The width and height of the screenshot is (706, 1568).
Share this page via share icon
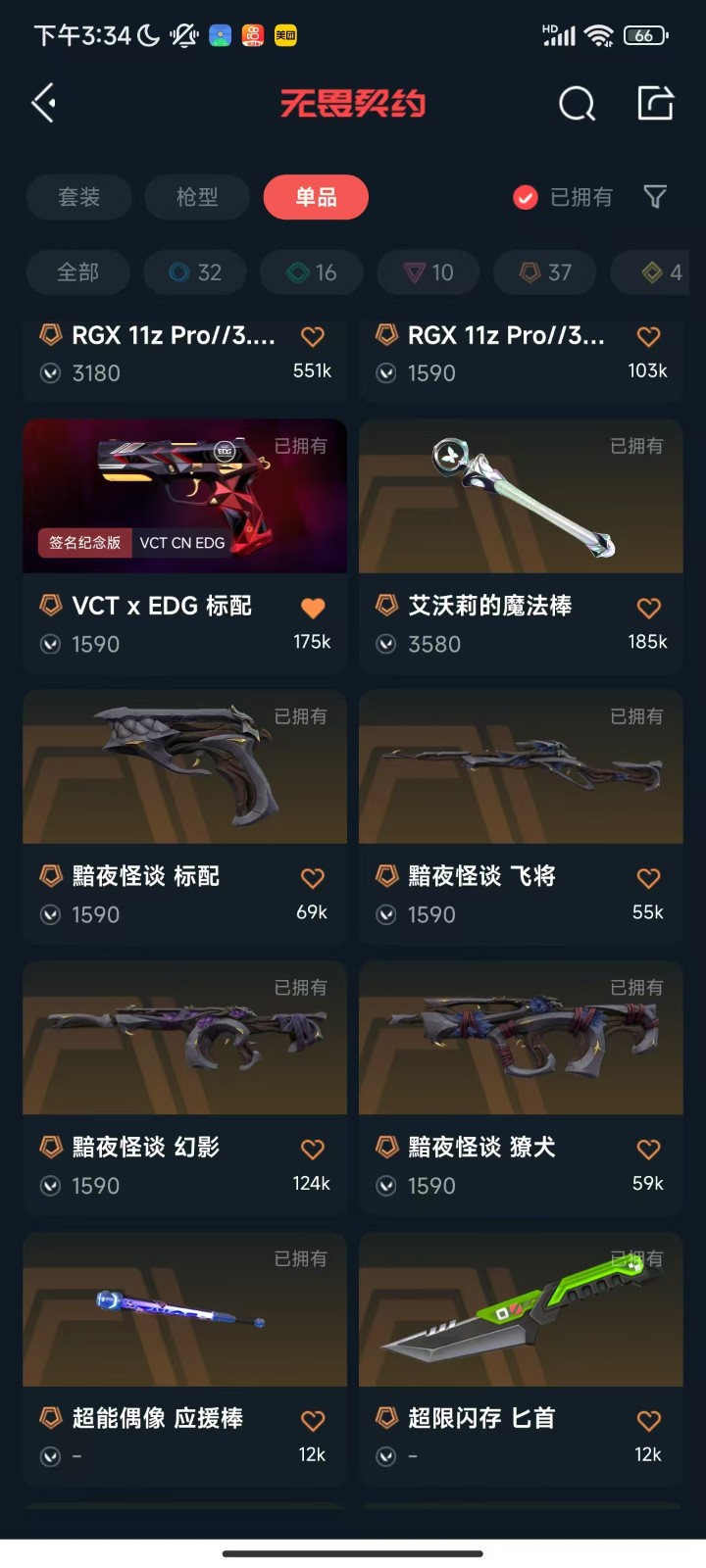coord(655,103)
